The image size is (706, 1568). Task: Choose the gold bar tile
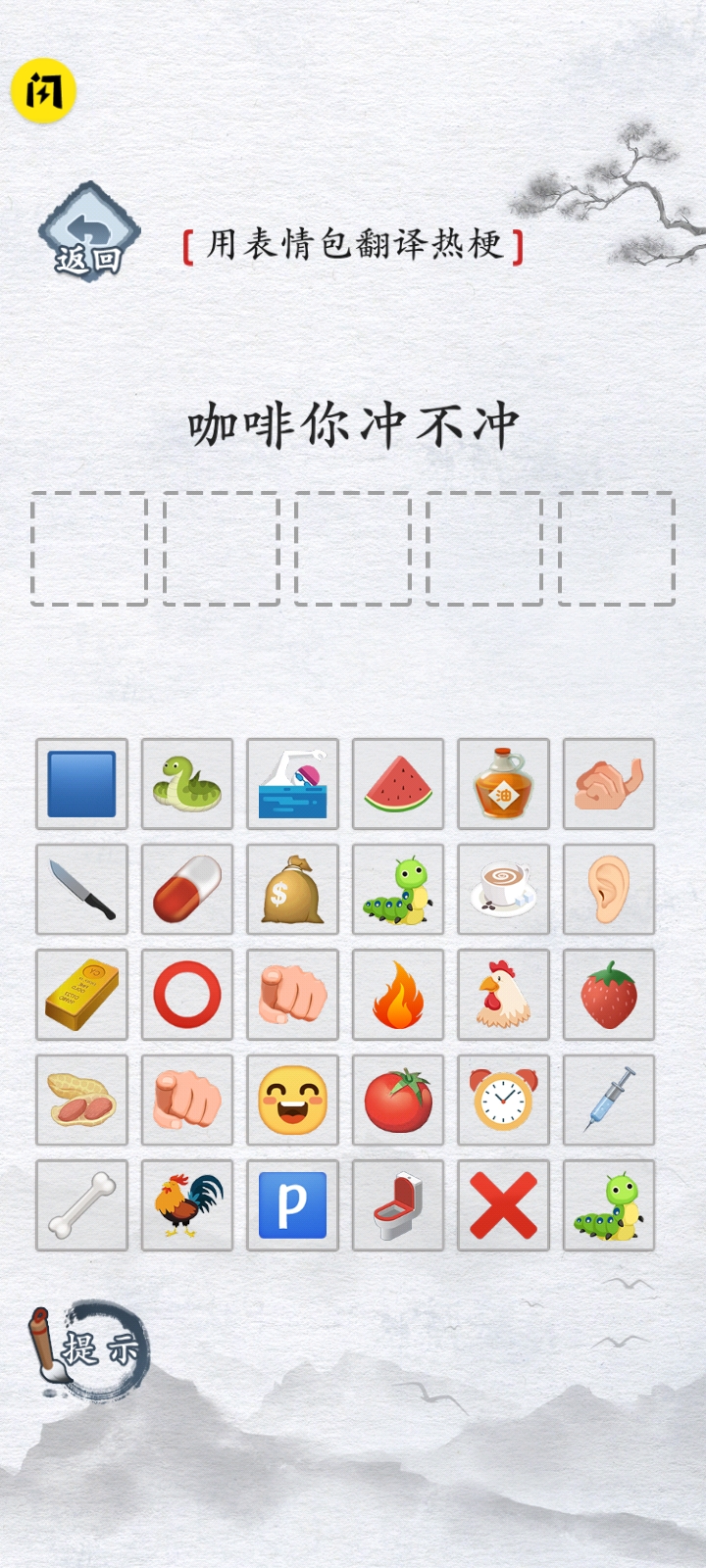81,995
